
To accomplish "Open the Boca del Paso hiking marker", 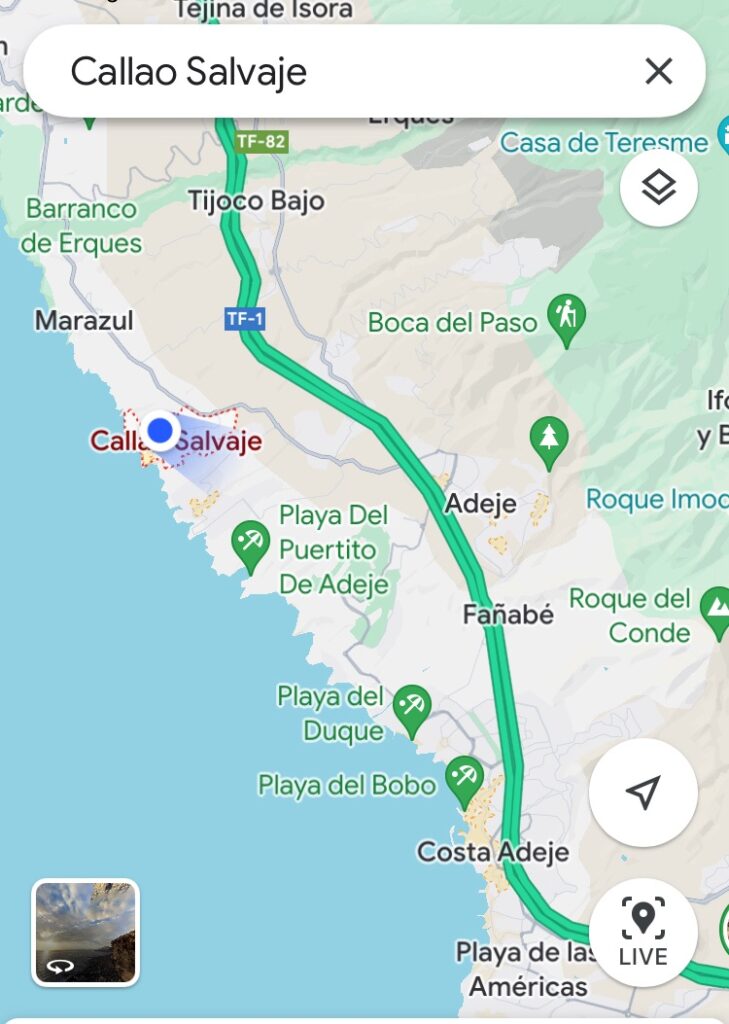I will tap(567, 318).
